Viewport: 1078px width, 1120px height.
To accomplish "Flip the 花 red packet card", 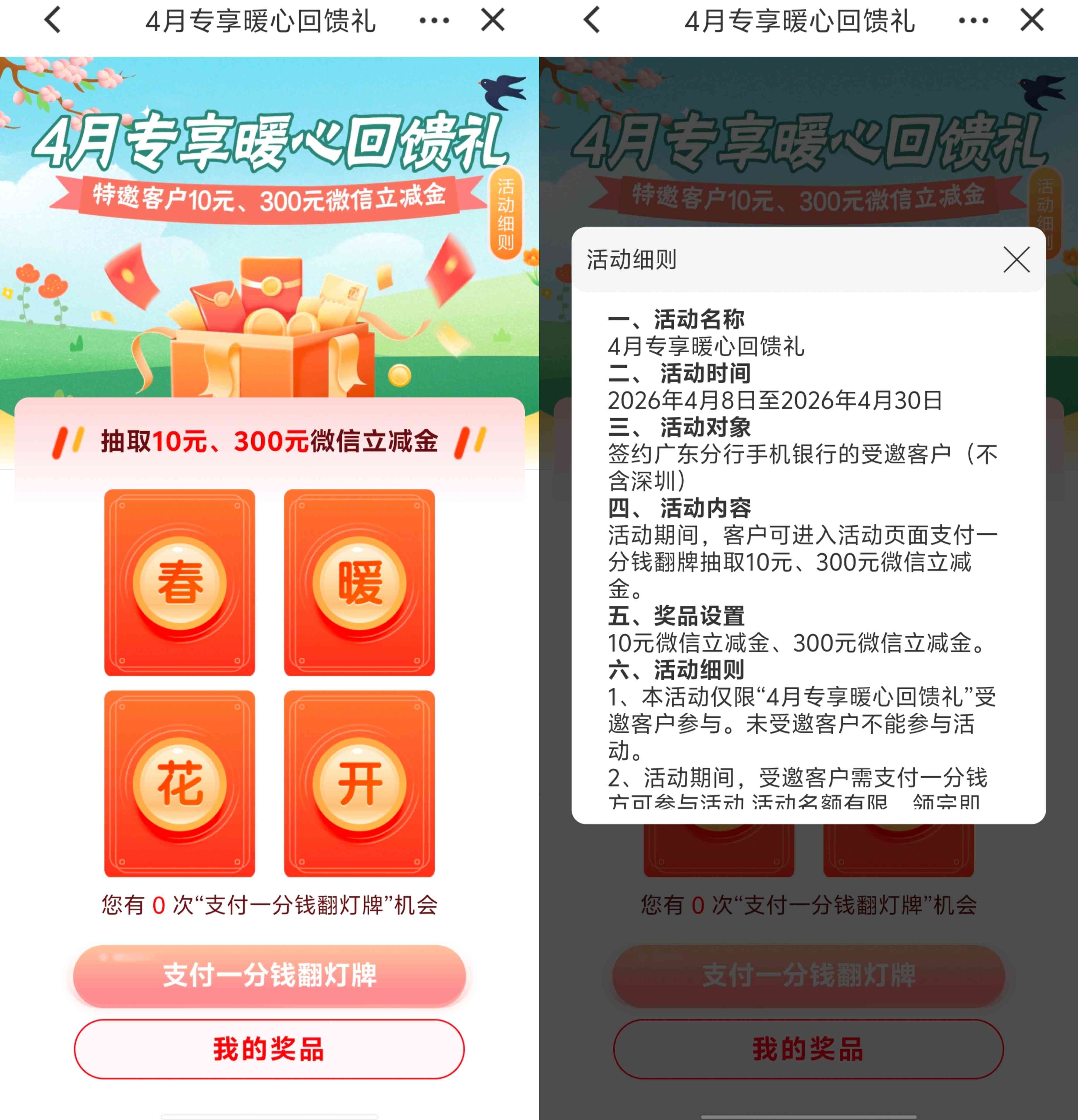I will (x=179, y=784).
